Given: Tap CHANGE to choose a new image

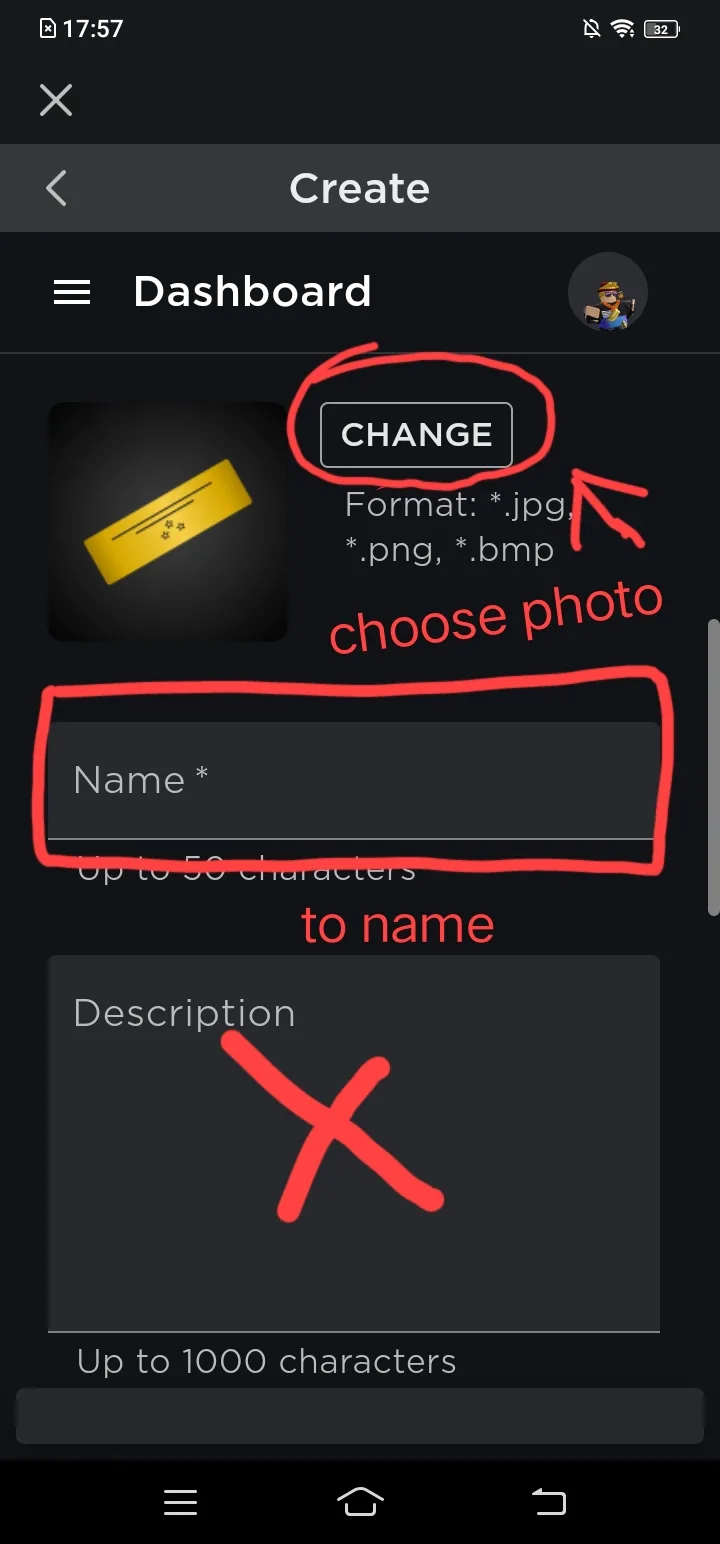Looking at the screenshot, I should [416, 435].
